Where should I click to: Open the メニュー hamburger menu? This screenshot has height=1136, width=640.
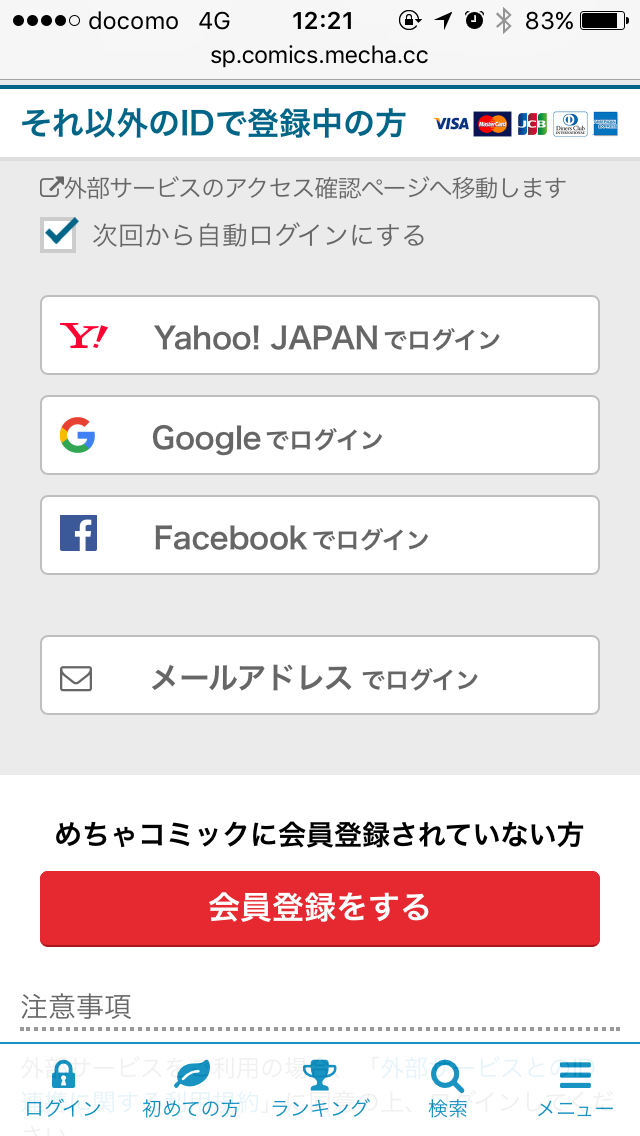pos(575,1088)
